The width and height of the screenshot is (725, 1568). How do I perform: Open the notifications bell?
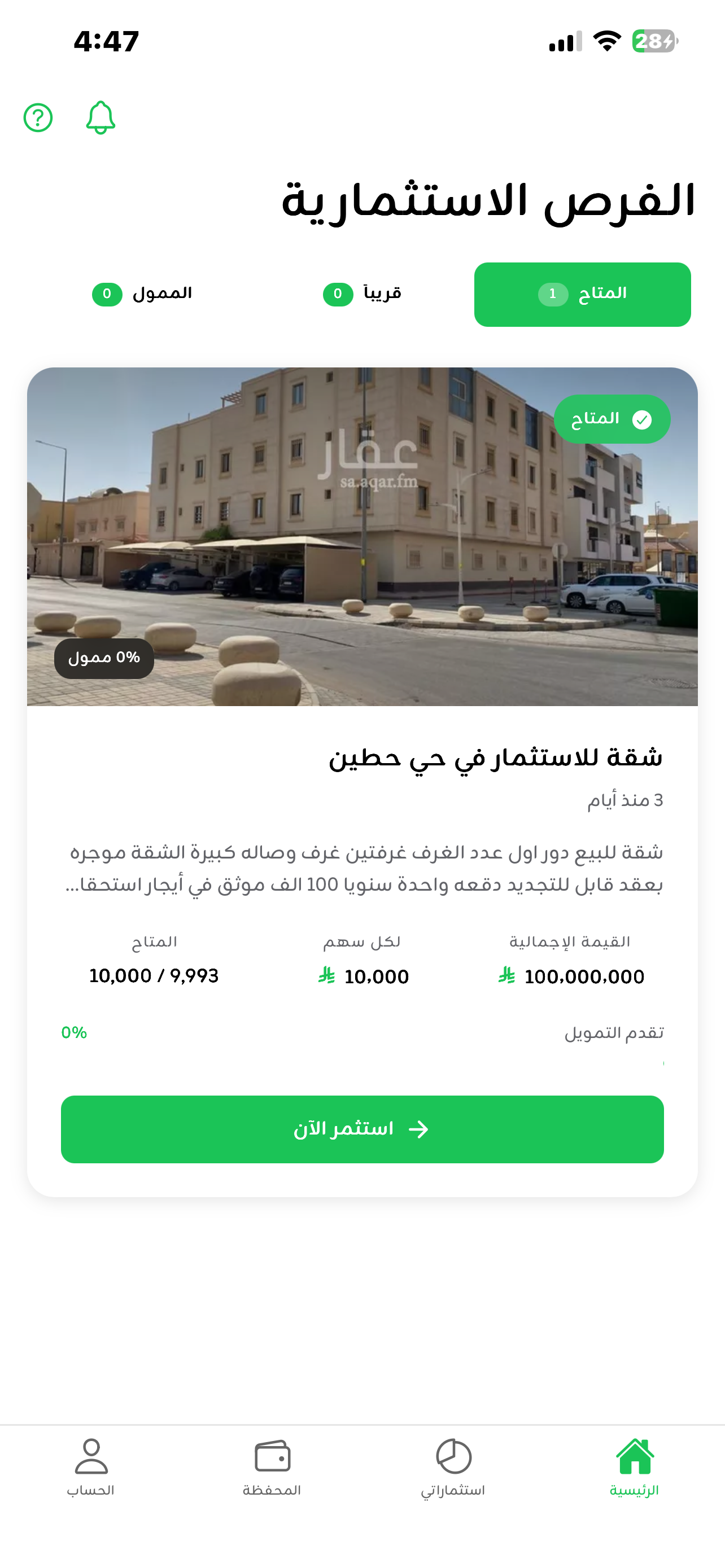101,117
